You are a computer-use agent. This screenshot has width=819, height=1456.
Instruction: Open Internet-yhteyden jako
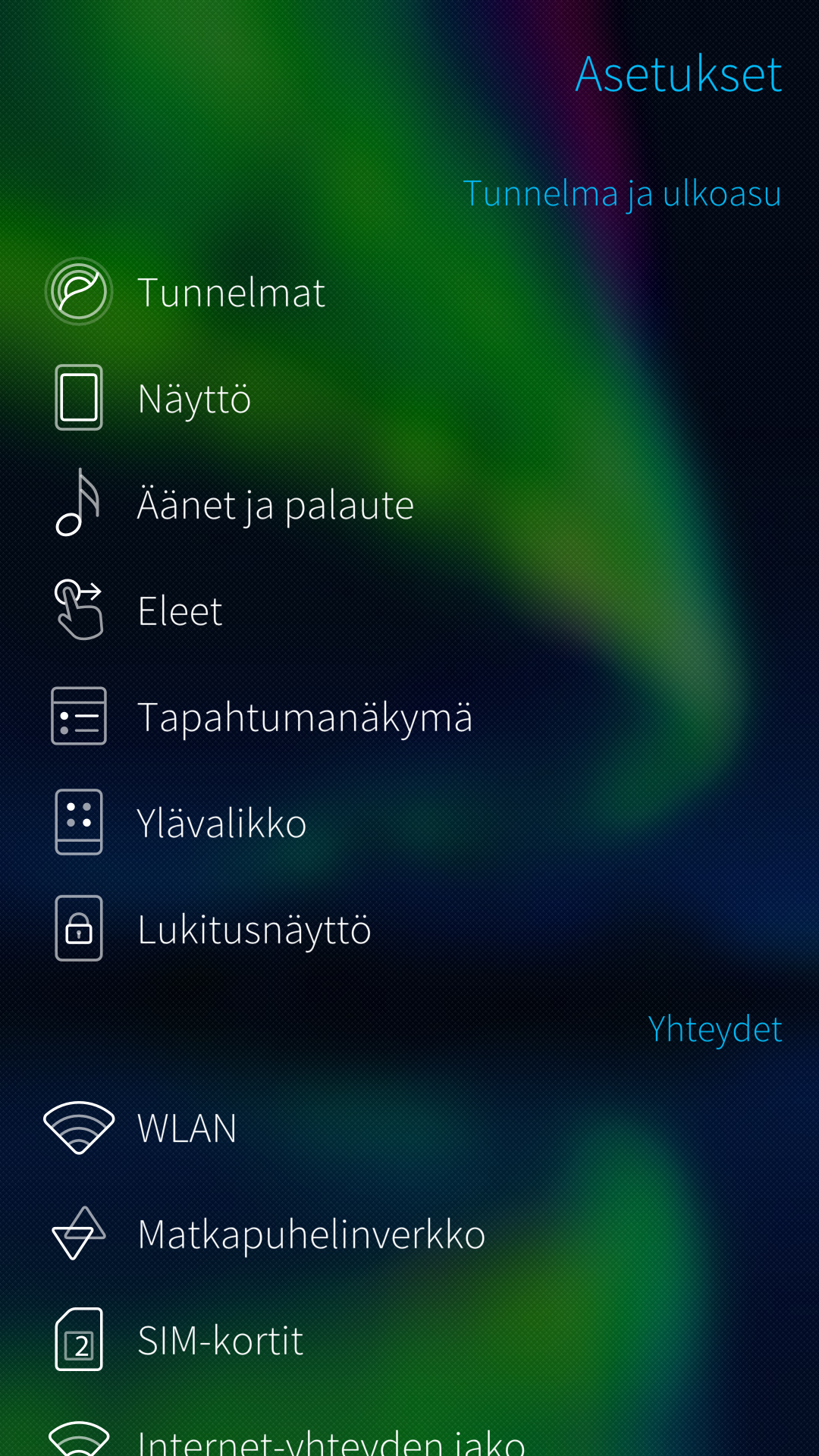[409, 1426]
